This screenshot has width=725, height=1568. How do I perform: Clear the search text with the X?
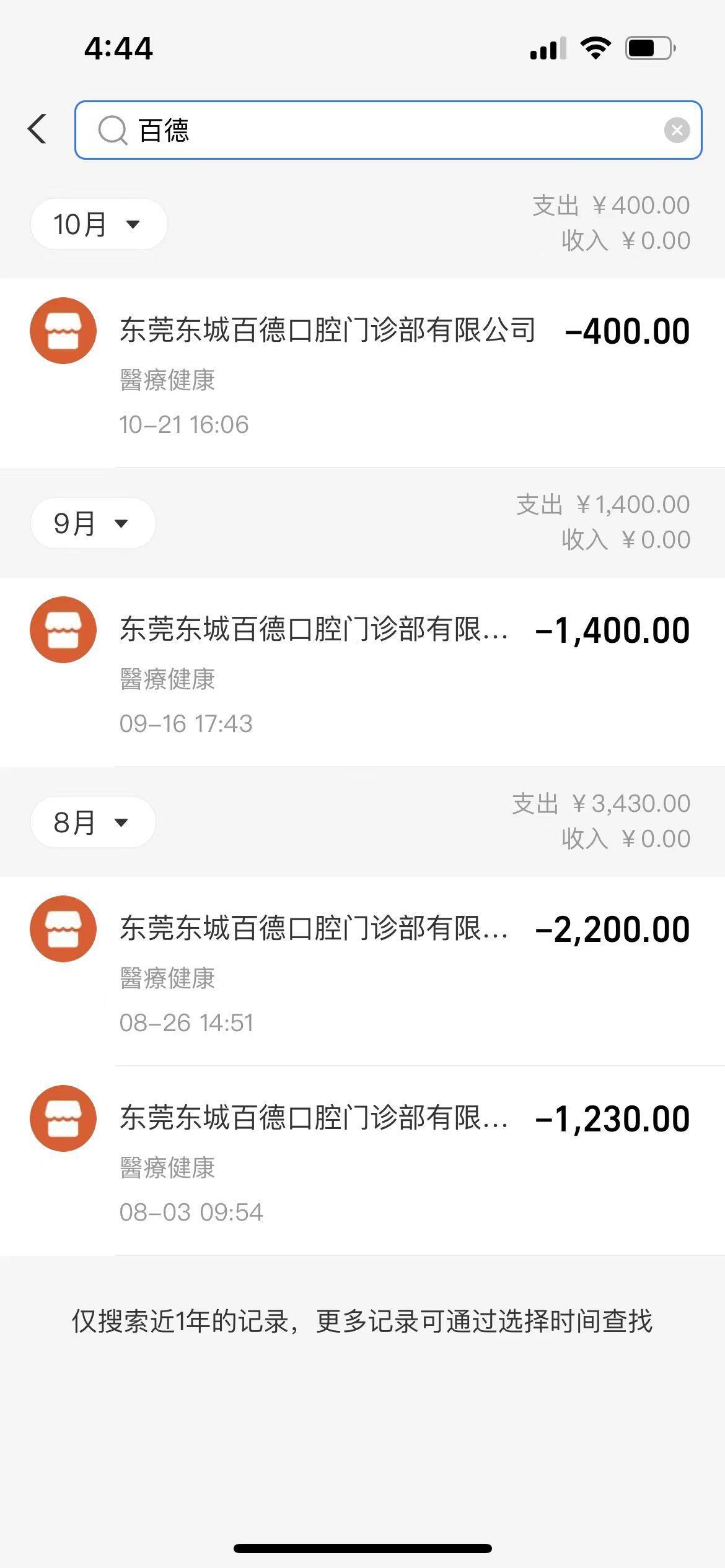point(677,130)
